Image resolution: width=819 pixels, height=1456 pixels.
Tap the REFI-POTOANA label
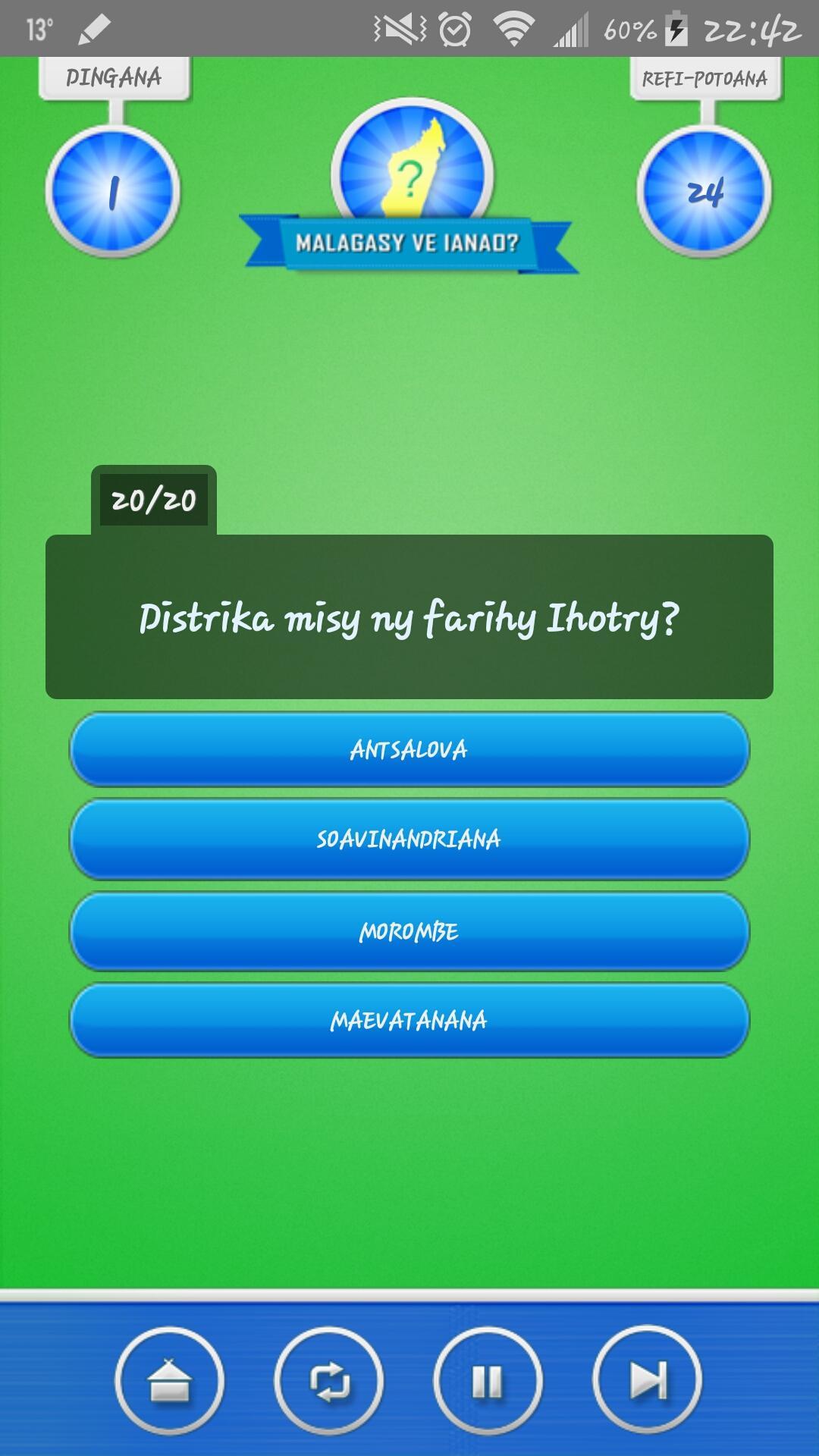(705, 76)
